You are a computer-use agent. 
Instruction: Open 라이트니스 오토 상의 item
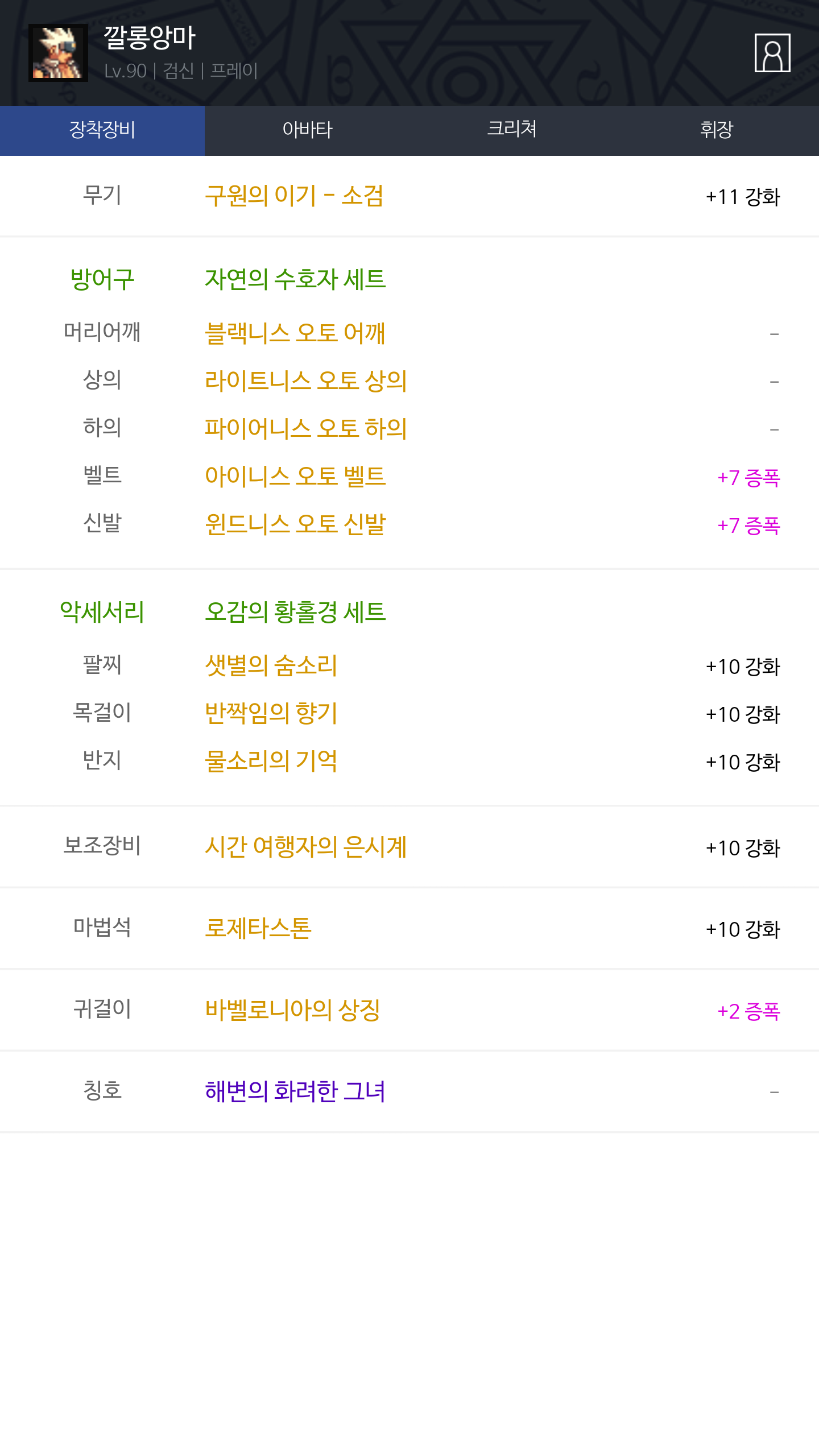pyautogui.click(x=305, y=381)
